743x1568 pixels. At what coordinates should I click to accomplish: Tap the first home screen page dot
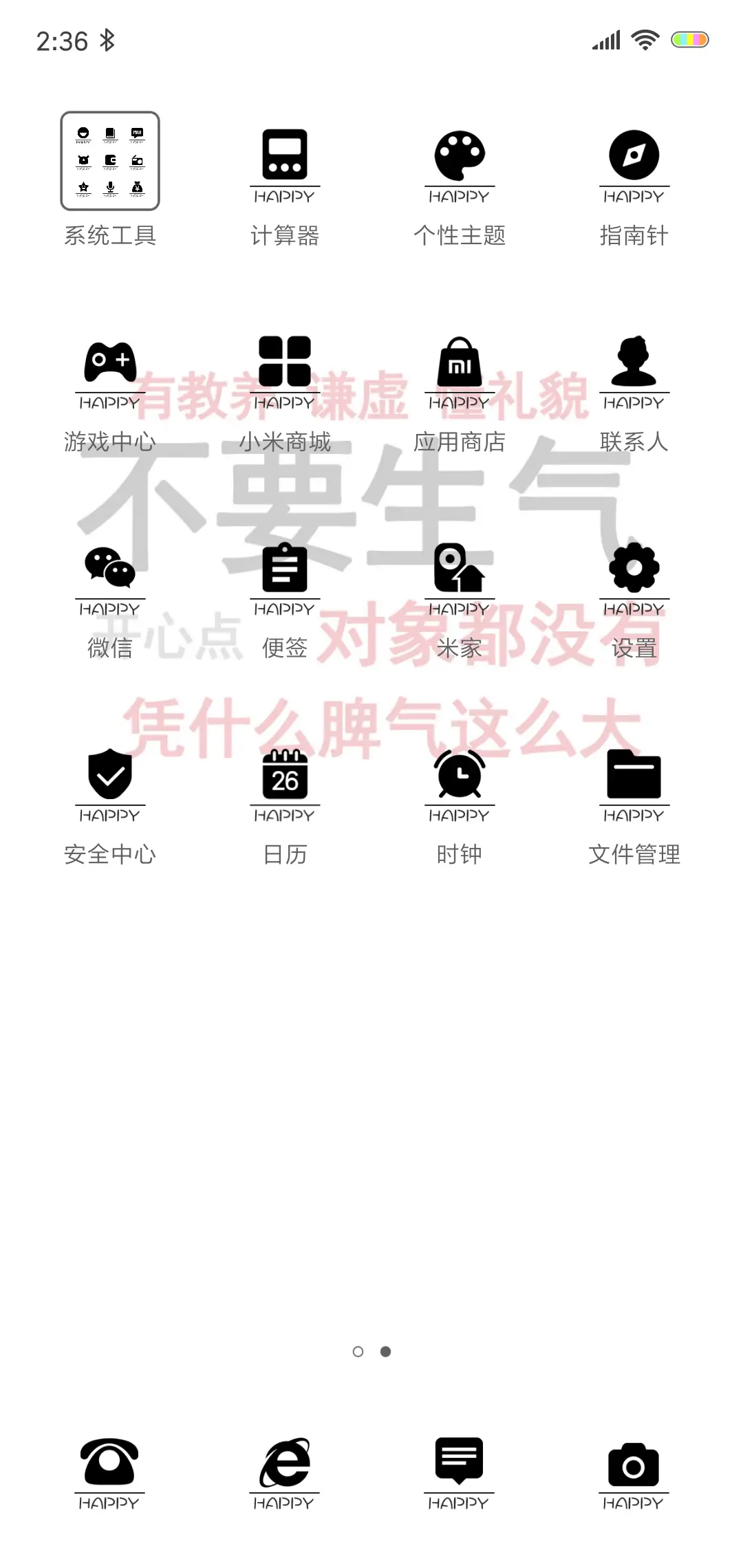coord(359,1351)
